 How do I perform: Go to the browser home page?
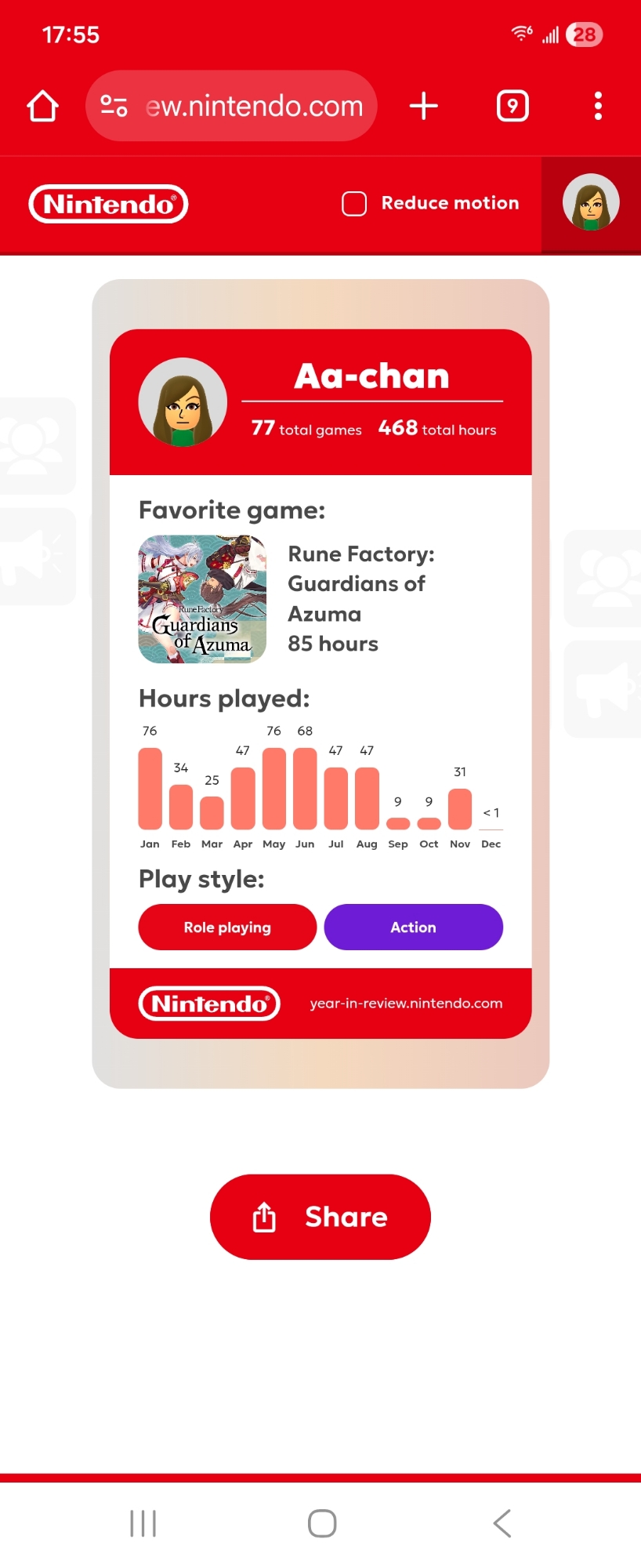click(x=43, y=106)
